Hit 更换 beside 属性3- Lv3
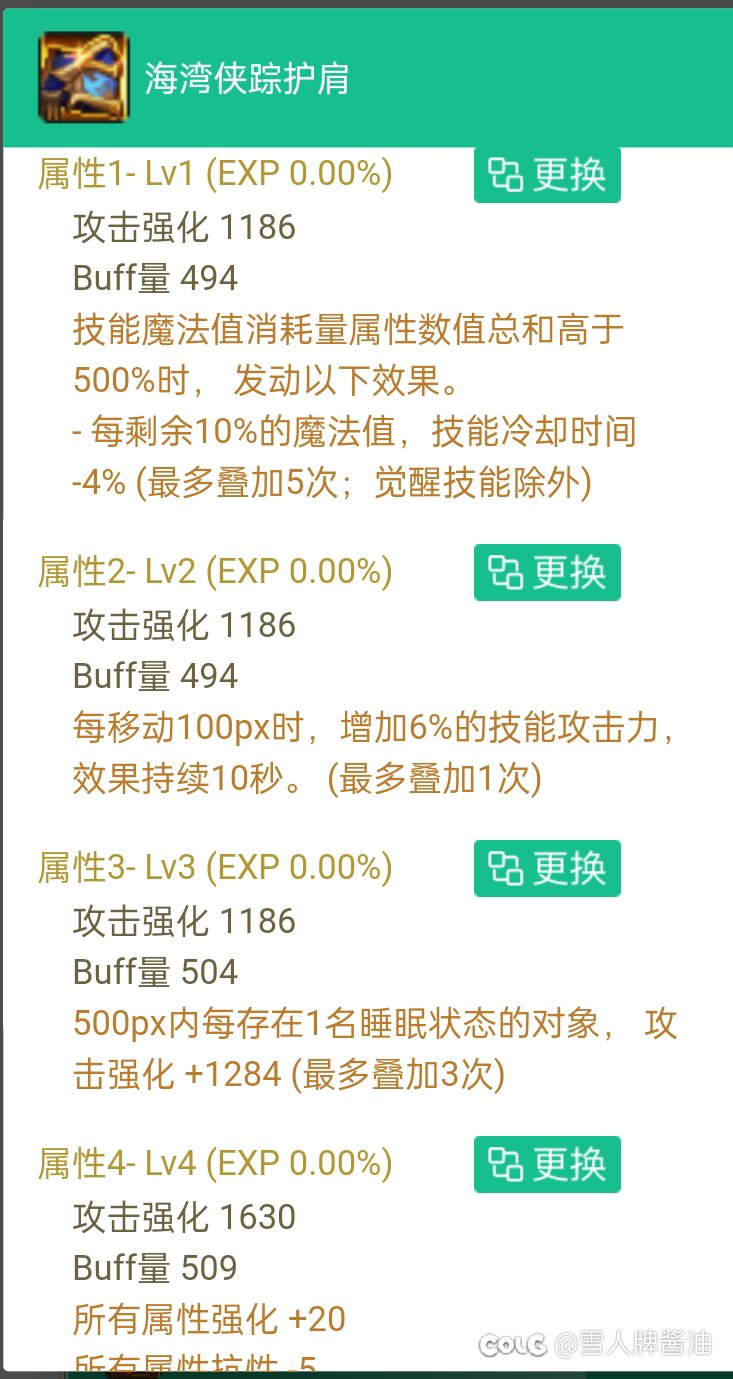733x1379 pixels. (x=547, y=868)
